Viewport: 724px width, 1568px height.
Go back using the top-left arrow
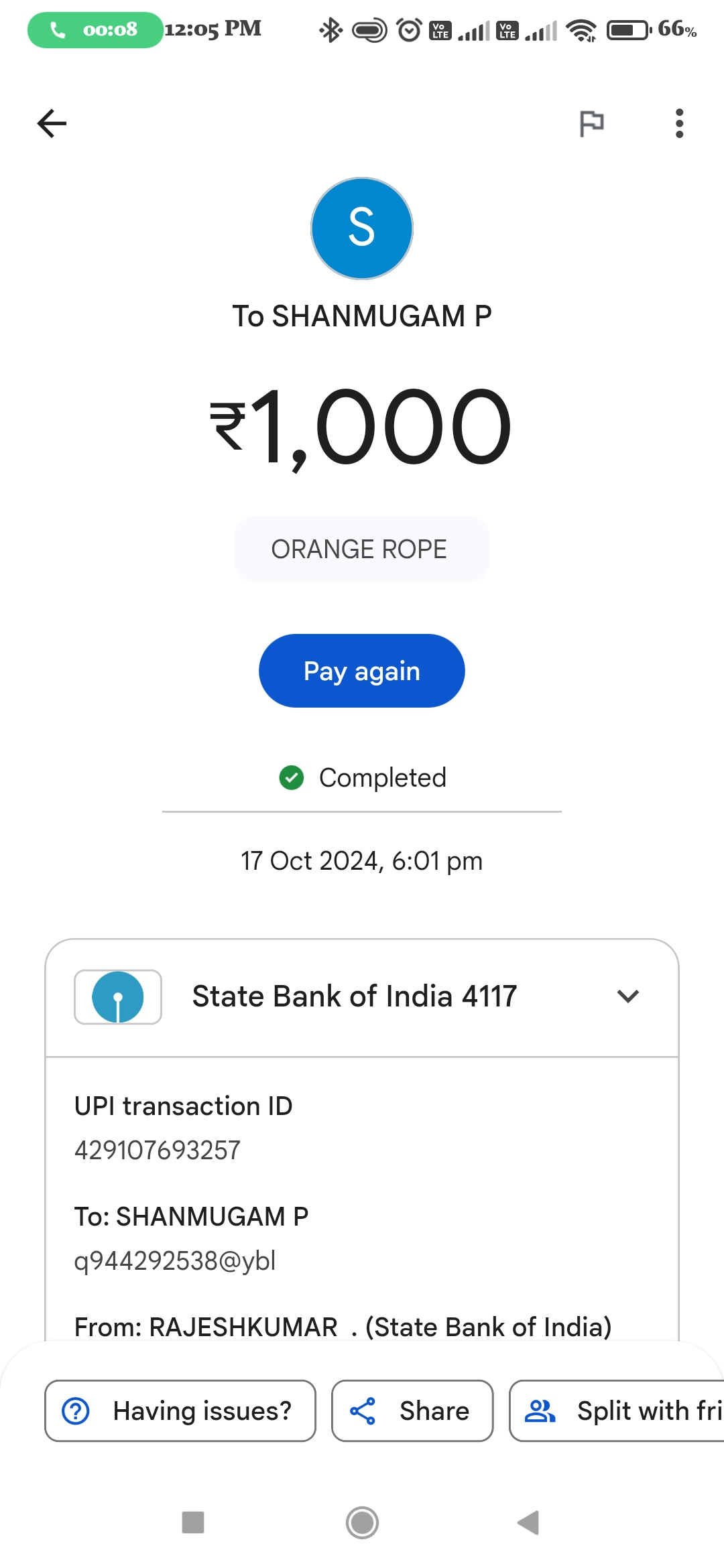52,123
